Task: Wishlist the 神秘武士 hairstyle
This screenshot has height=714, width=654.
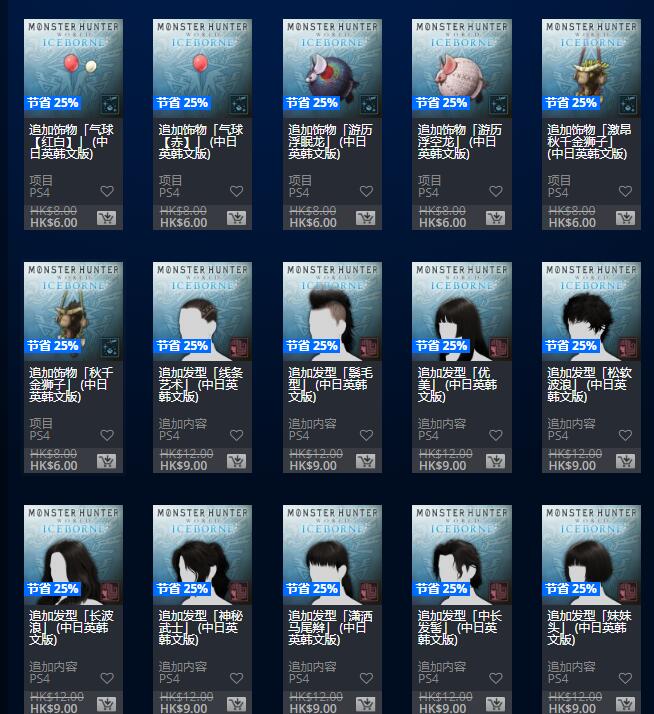Action: tap(236, 678)
